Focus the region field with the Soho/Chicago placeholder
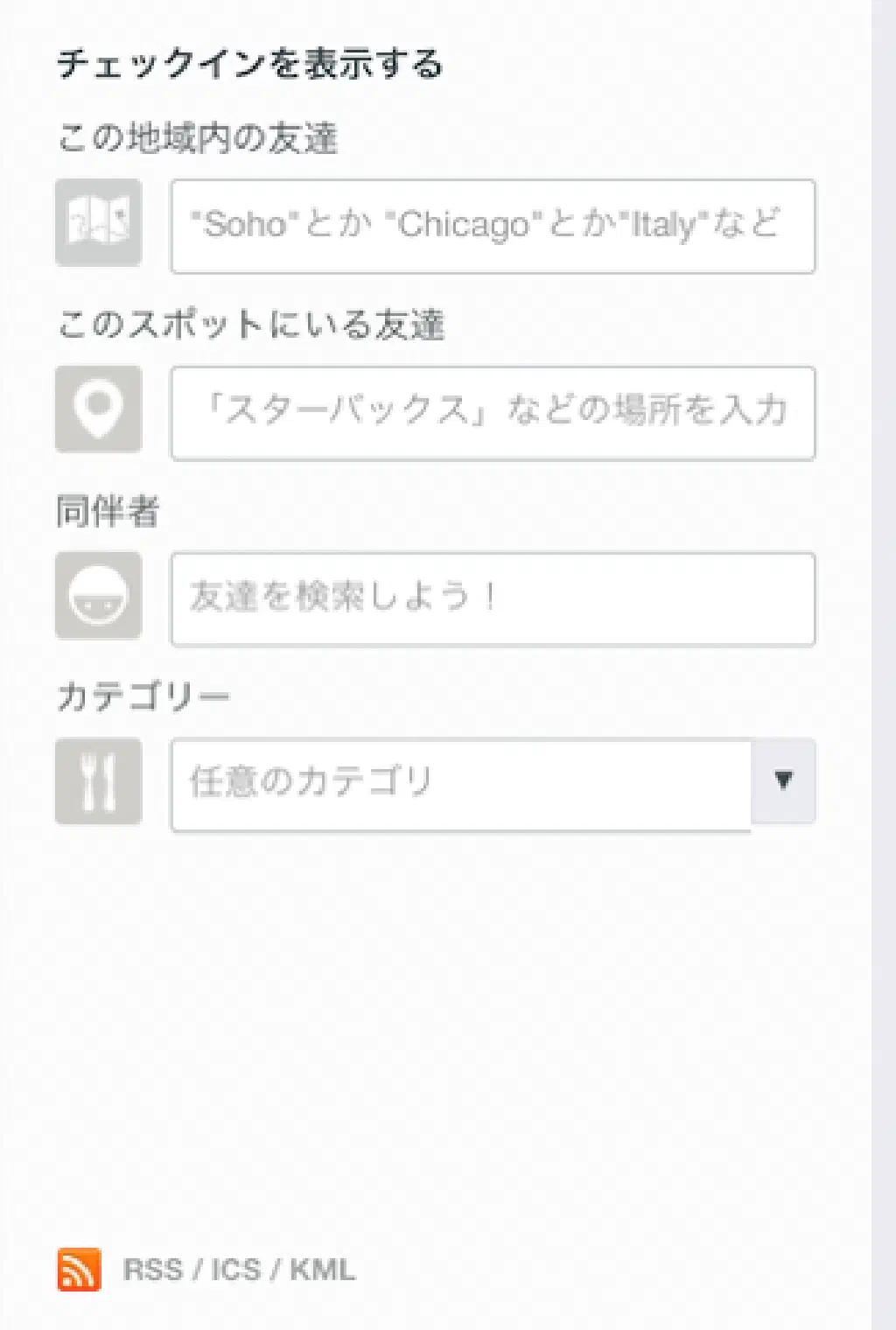 click(493, 227)
